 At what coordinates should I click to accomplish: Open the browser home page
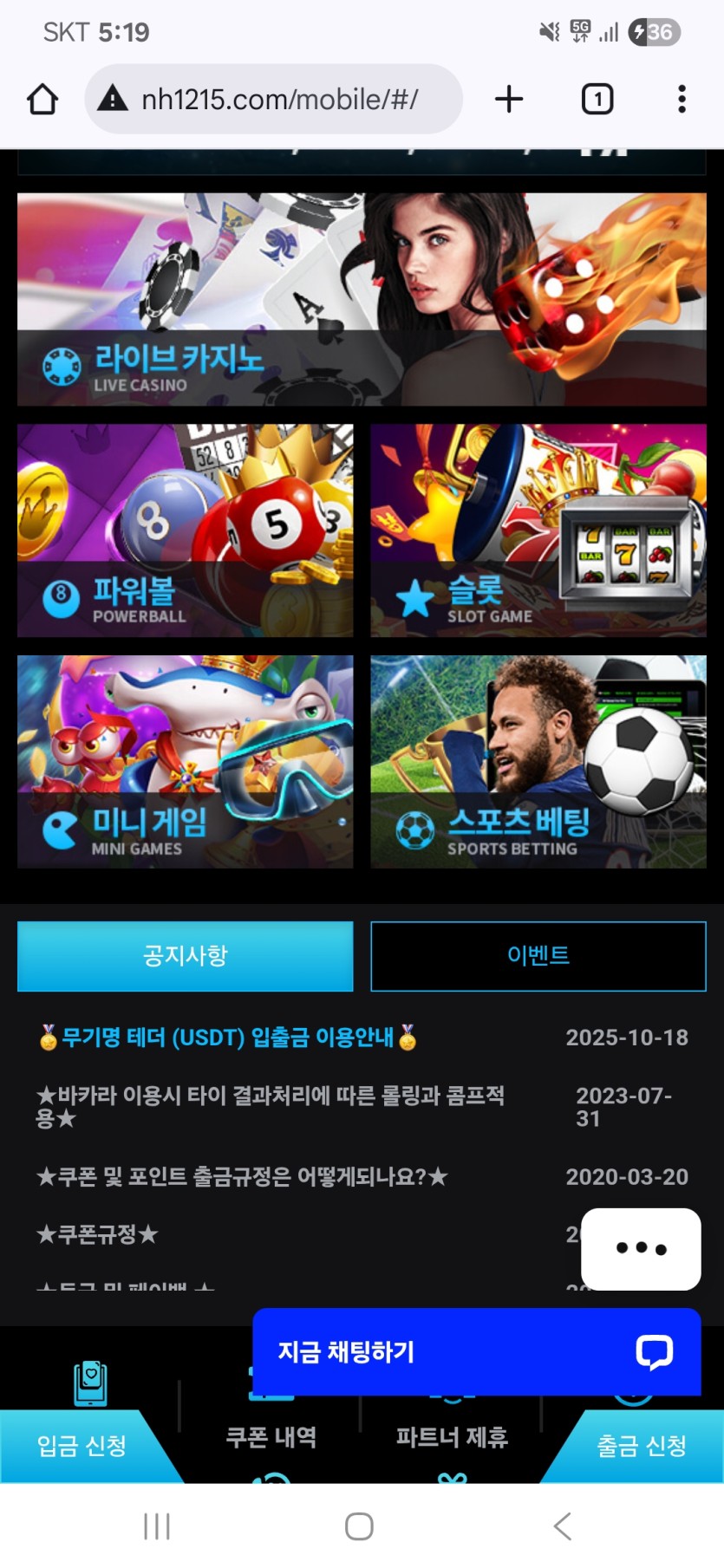tap(42, 100)
